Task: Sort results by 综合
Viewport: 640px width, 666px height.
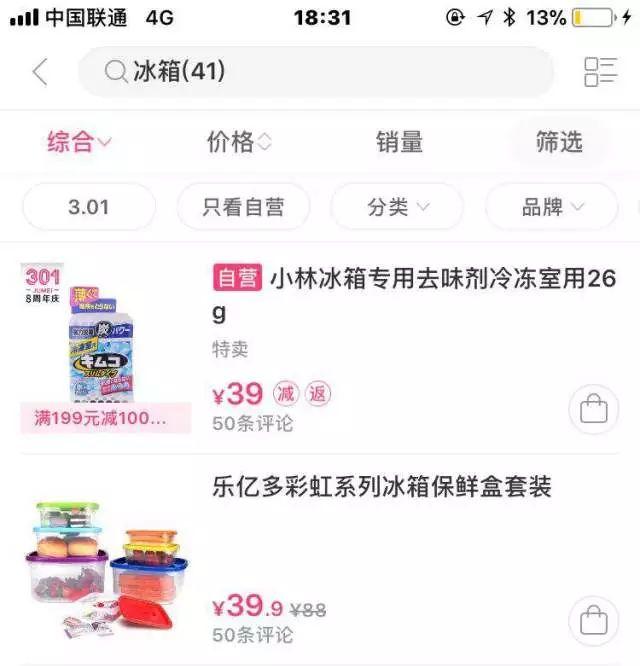Action: click(x=78, y=143)
